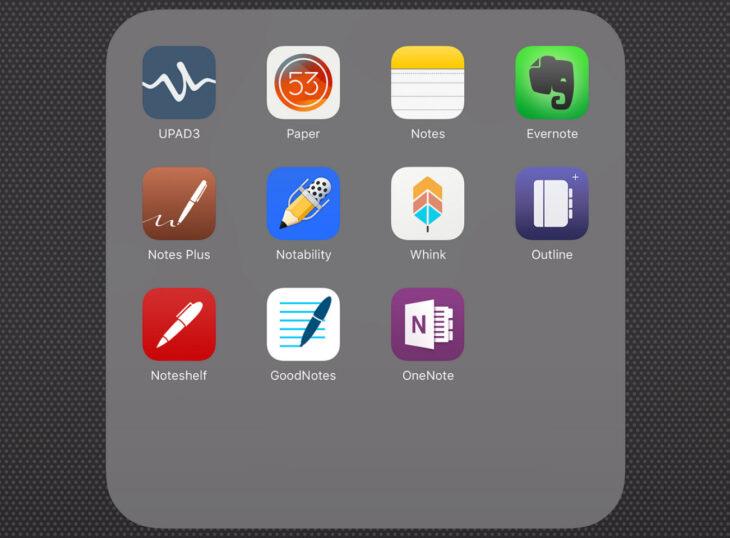This screenshot has height=538, width=730.
Task: Open Apple Notes
Action: (x=427, y=83)
